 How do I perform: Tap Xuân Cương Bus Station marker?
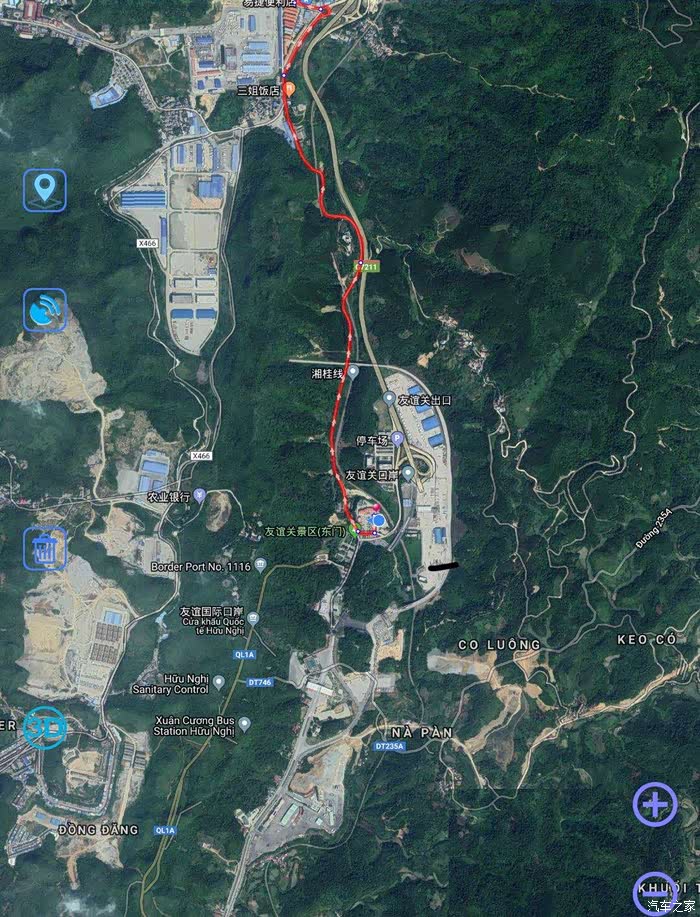tap(244, 724)
